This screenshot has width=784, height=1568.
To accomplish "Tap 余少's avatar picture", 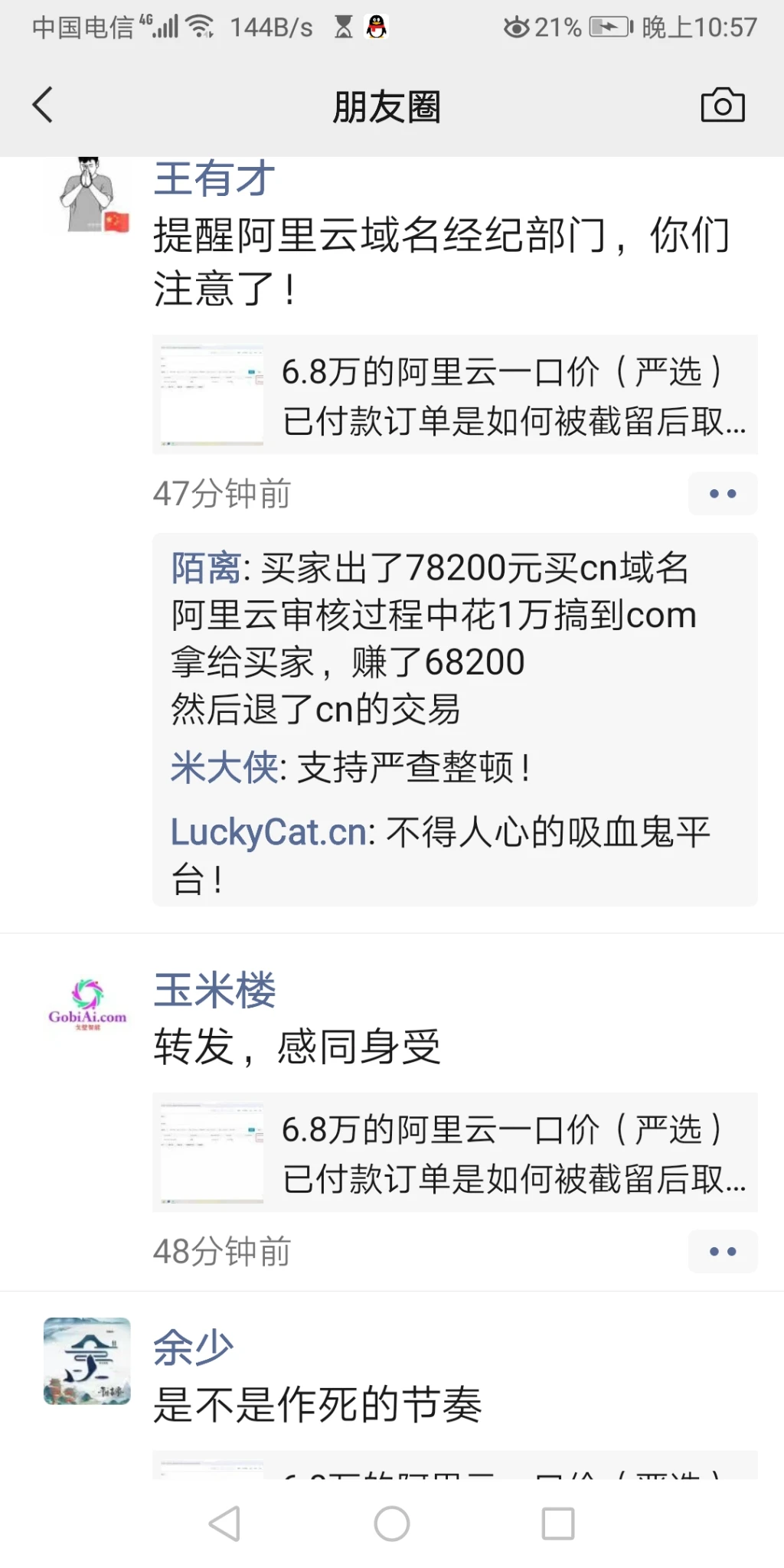I will (87, 1361).
